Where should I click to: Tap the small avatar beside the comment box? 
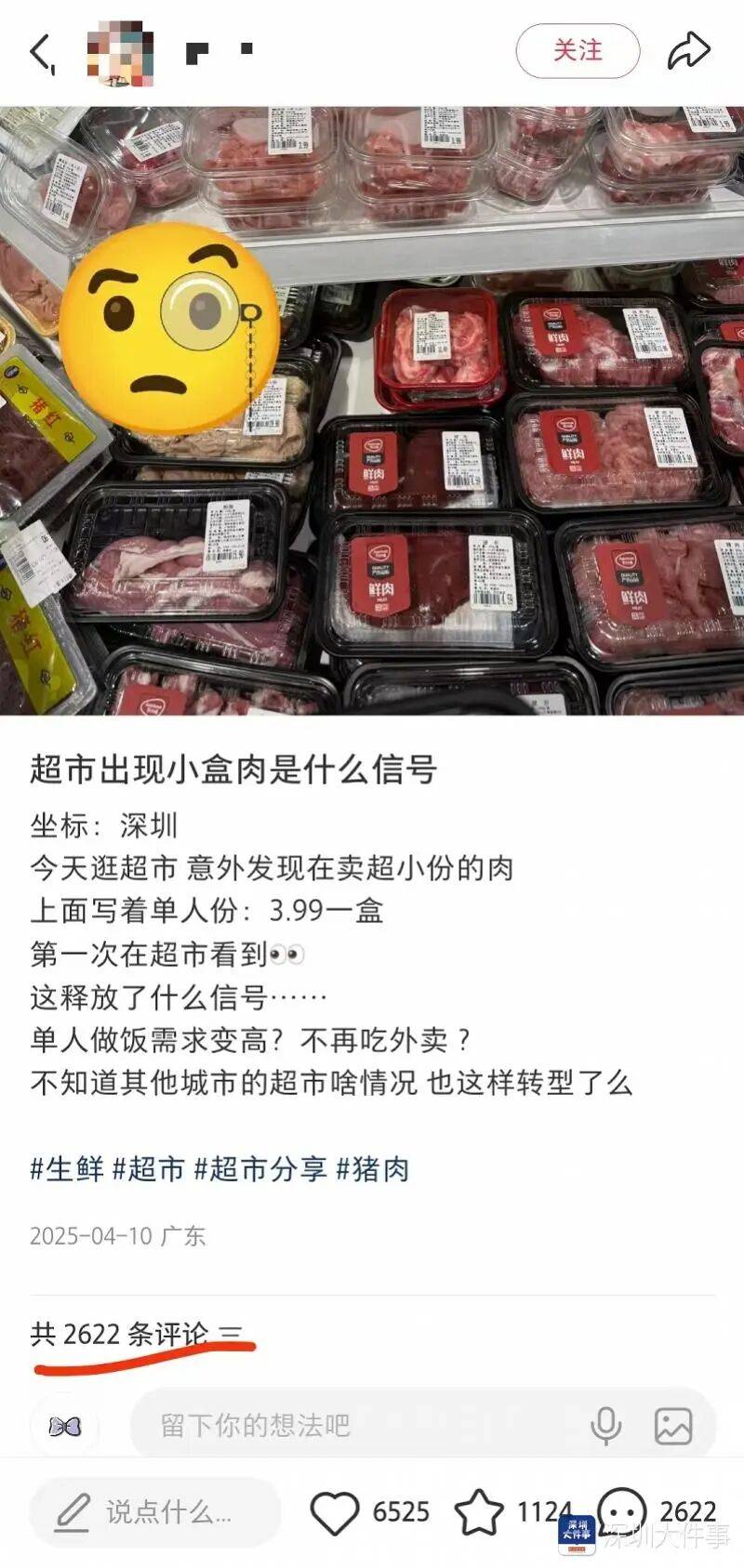click(65, 1427)
